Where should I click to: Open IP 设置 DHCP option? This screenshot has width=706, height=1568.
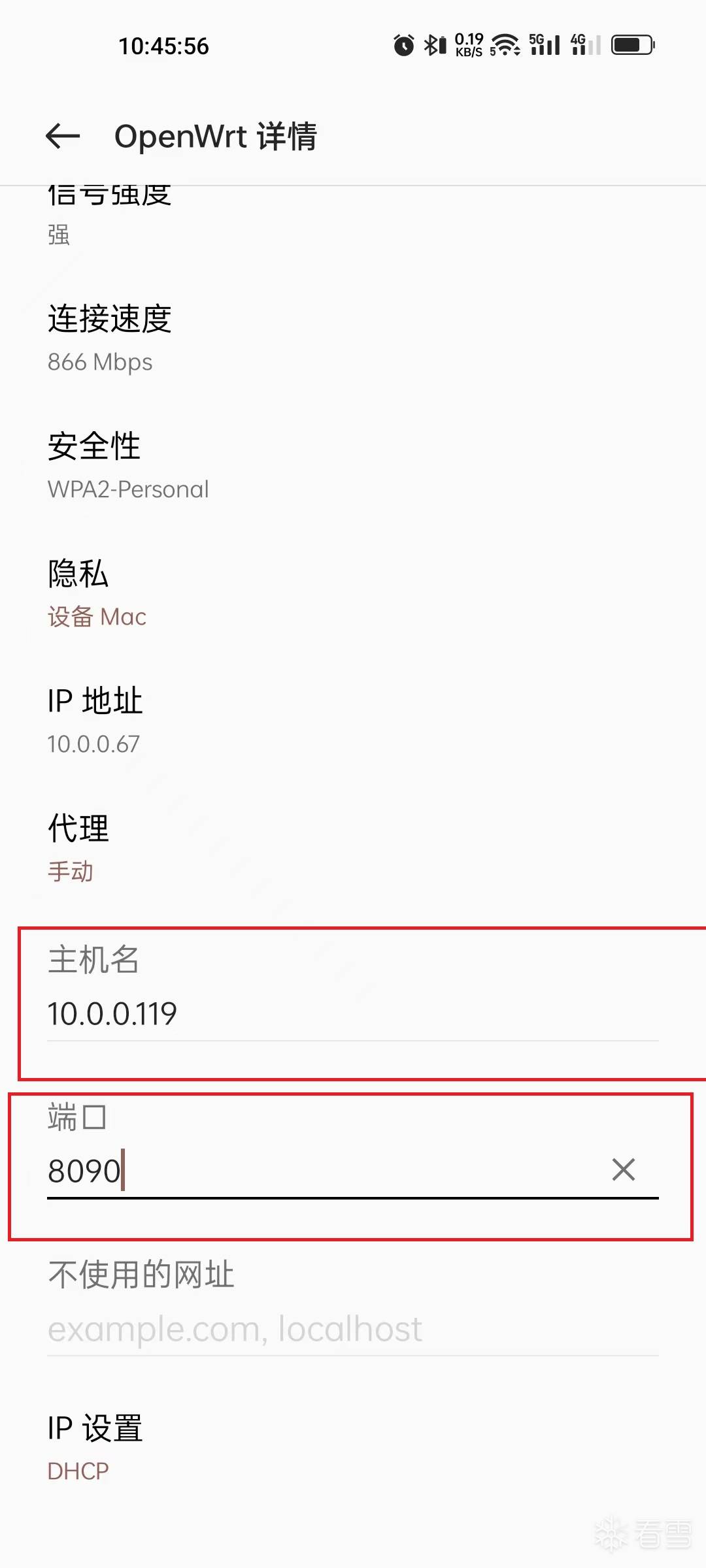coord(353,1448)
